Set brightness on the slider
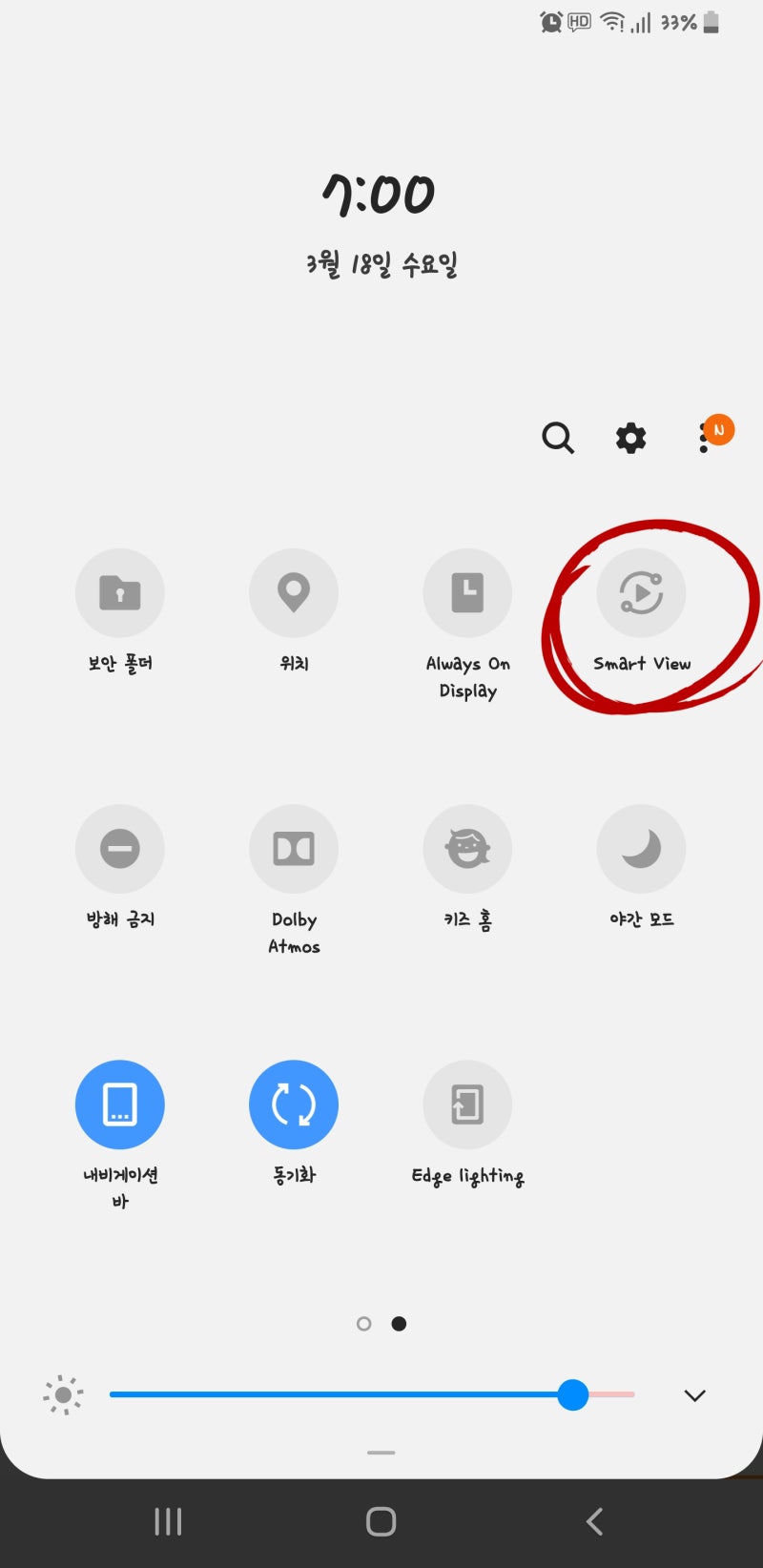This screenshot has width=763, height=1568. tap(372, 1394)
